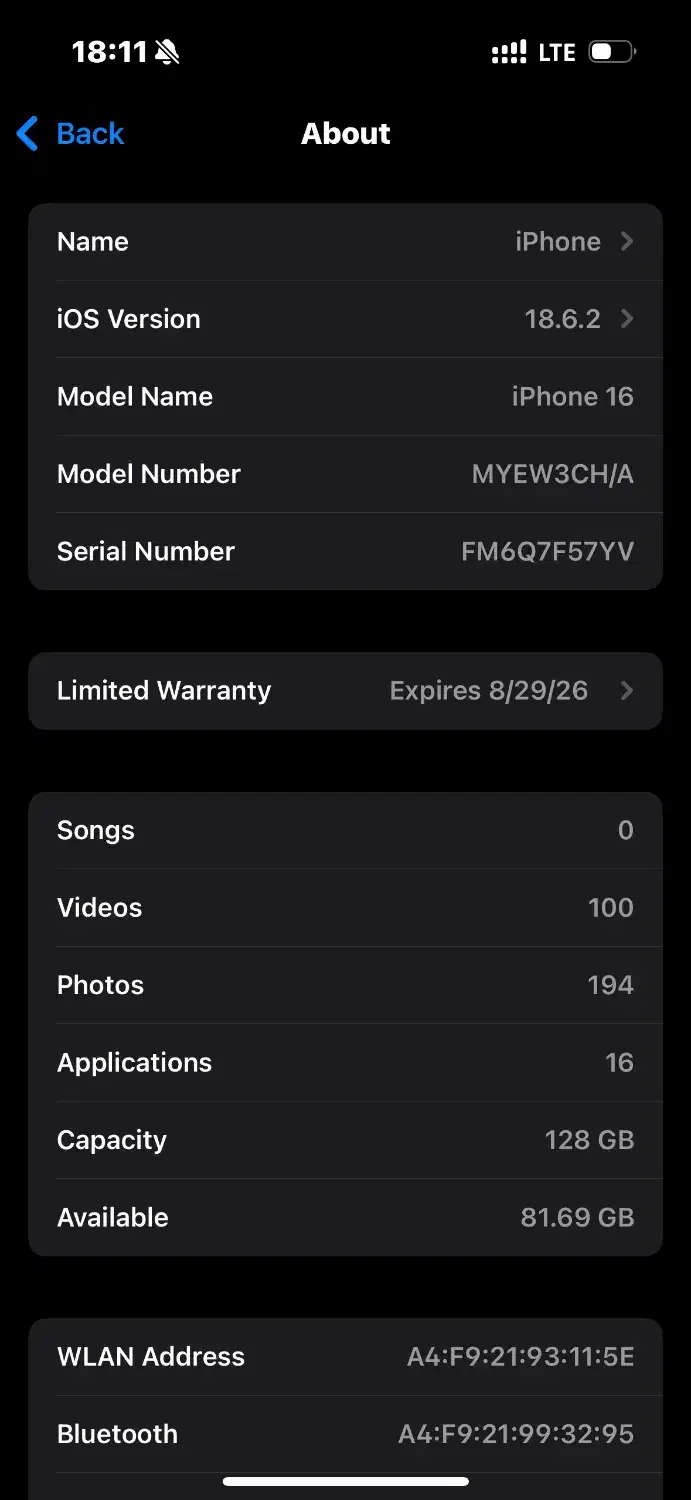Tap the Model Number row to toggle format
This screenshot has height=1500, width=691.
point(345,474)
